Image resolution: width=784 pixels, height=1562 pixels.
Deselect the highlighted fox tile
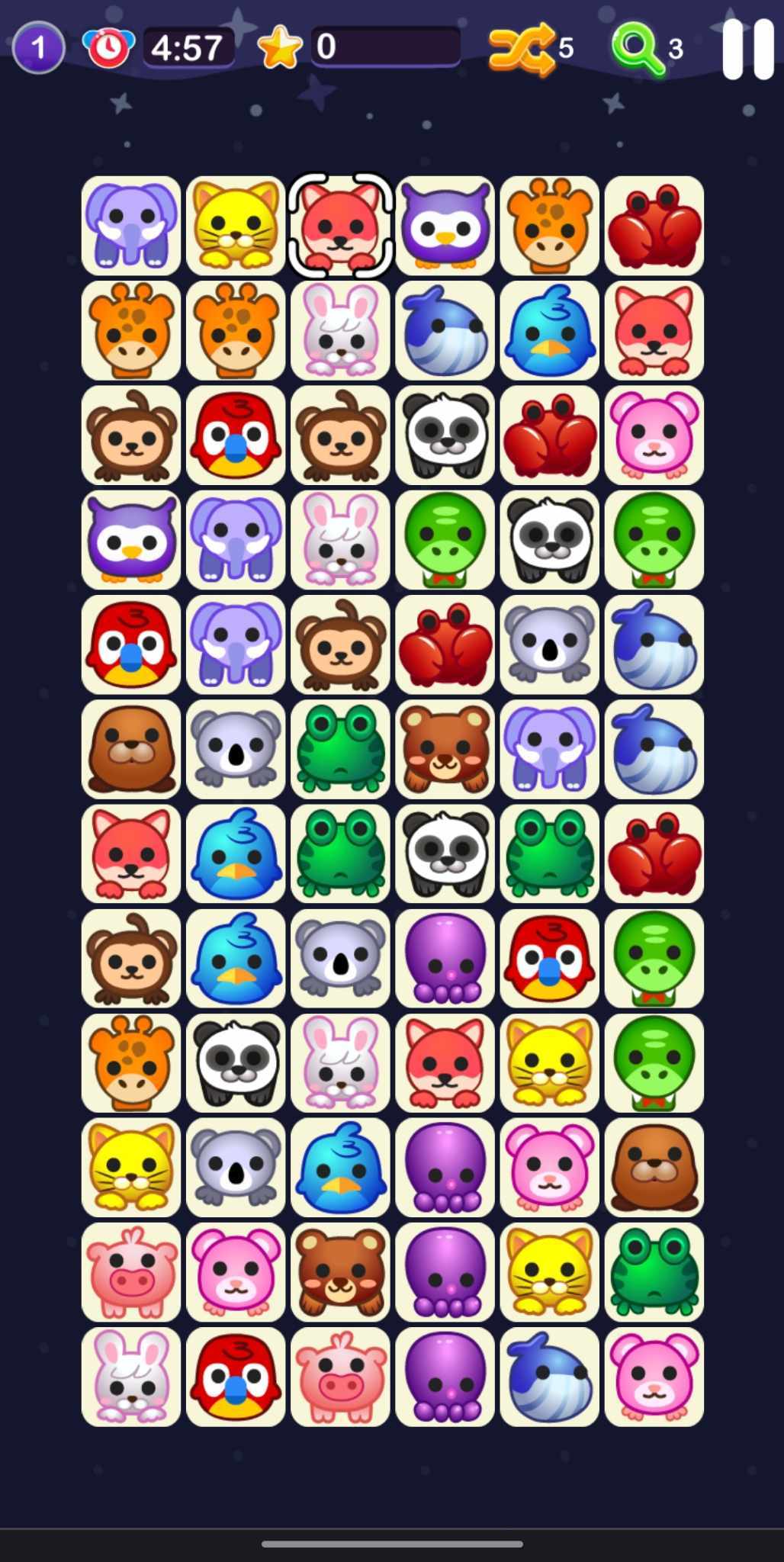[340, 226]
